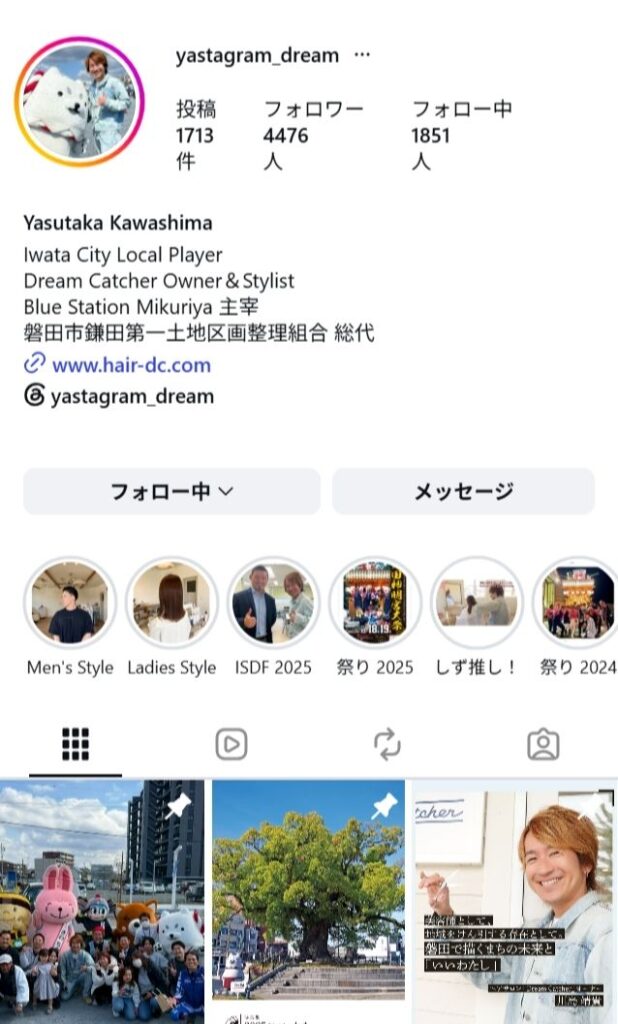
Task: Open the pinned big tree post
Action: 308,902
